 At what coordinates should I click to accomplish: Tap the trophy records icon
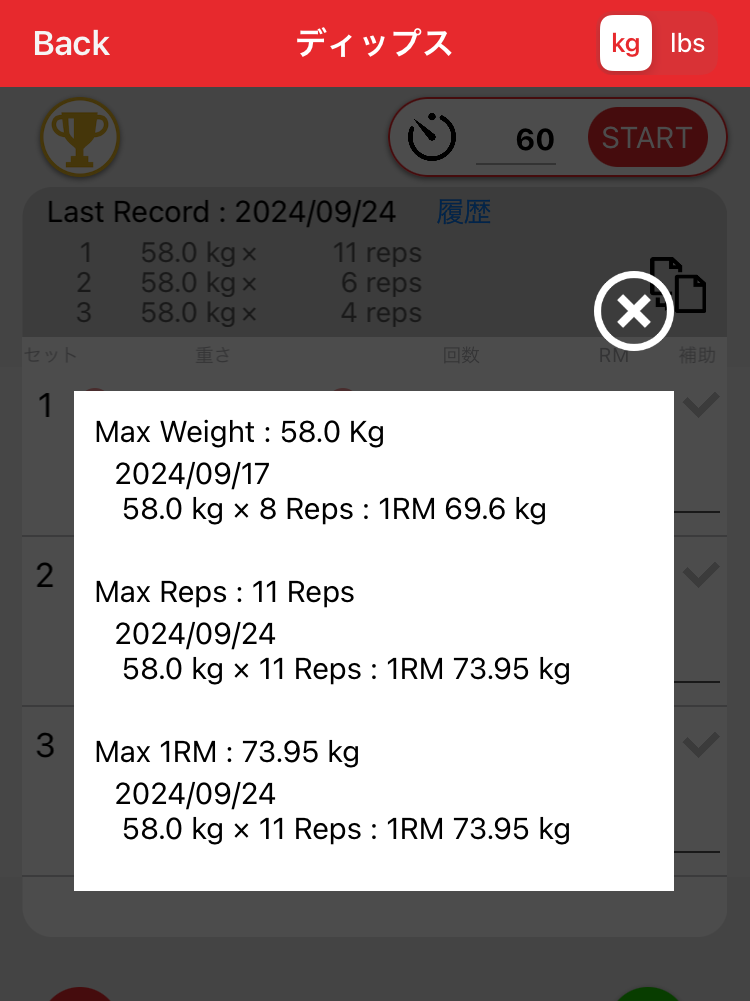coord(80,138)
